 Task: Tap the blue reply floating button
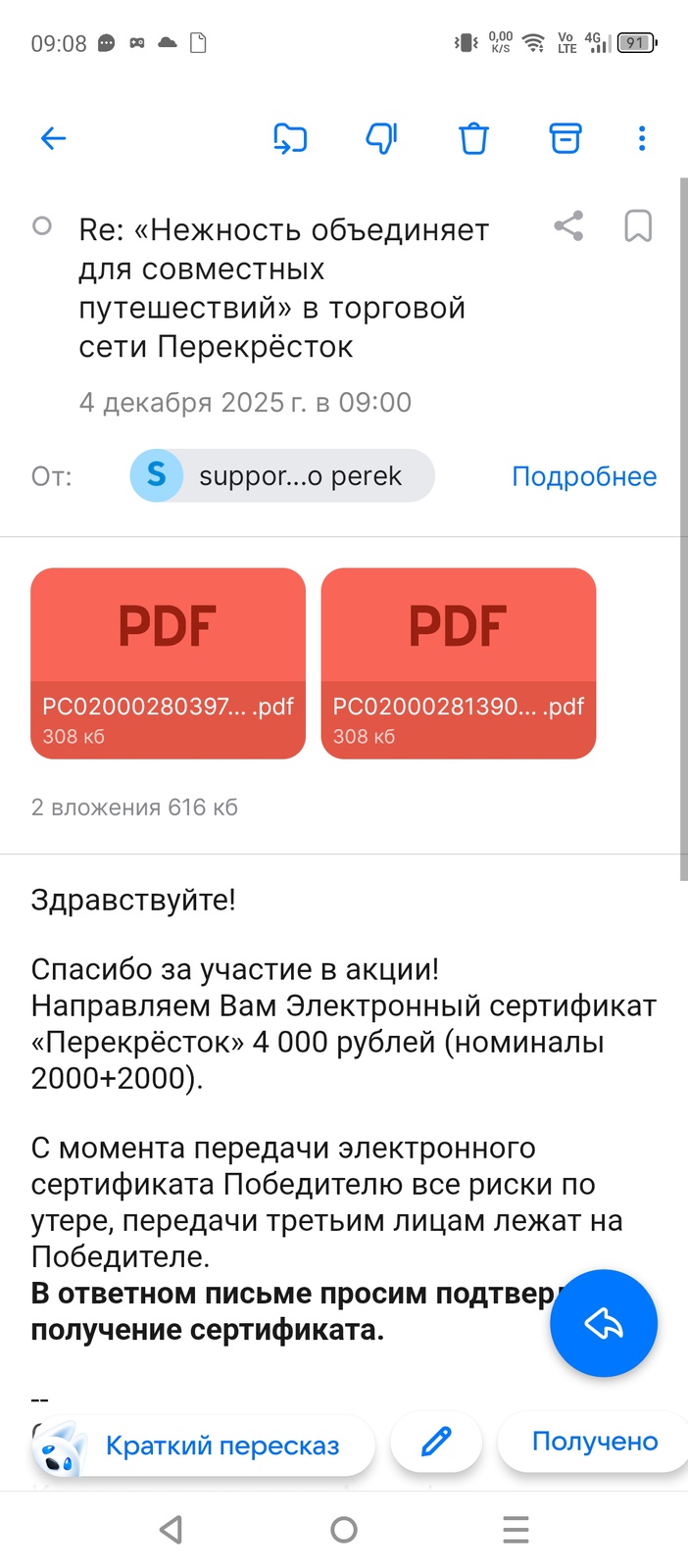tap(603, 1323)
